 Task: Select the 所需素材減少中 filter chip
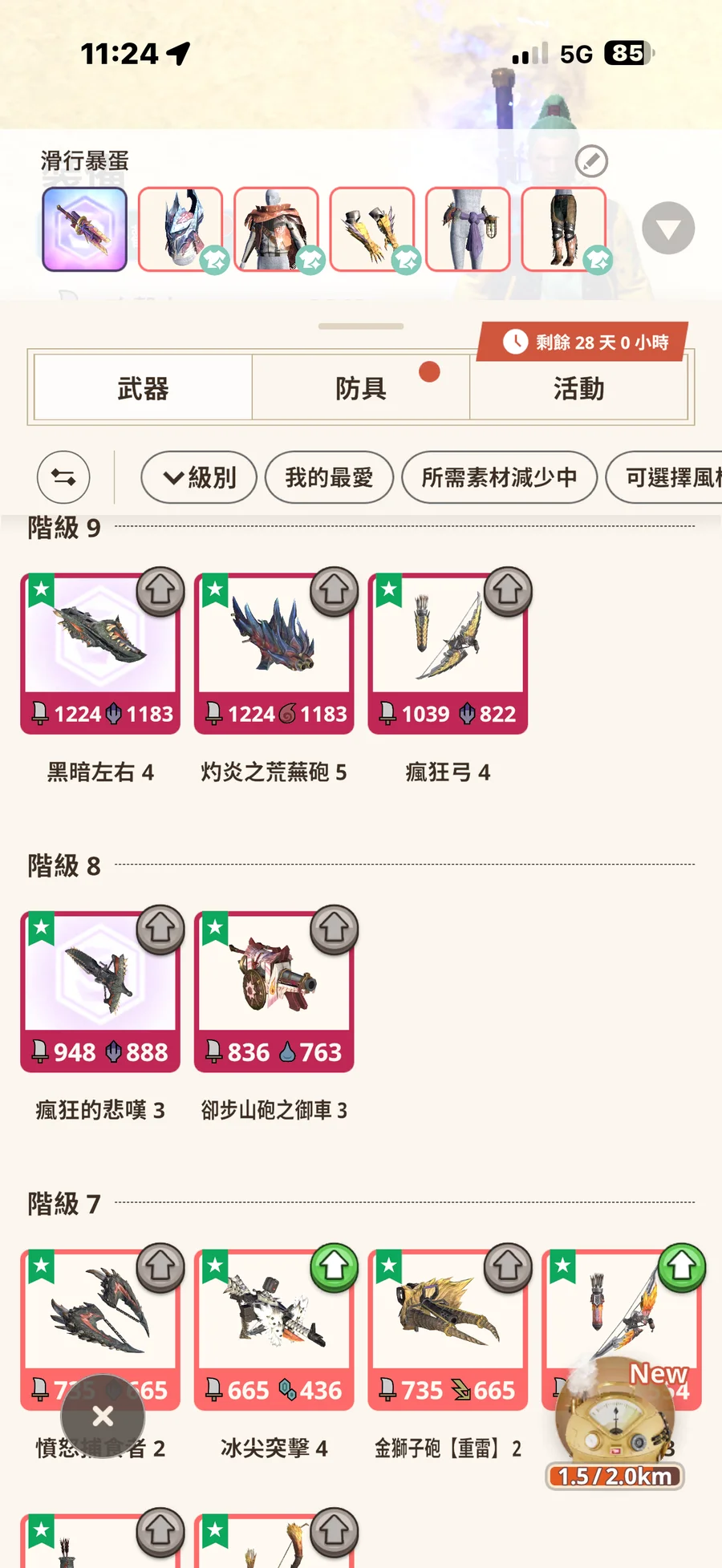pos(499,477)
